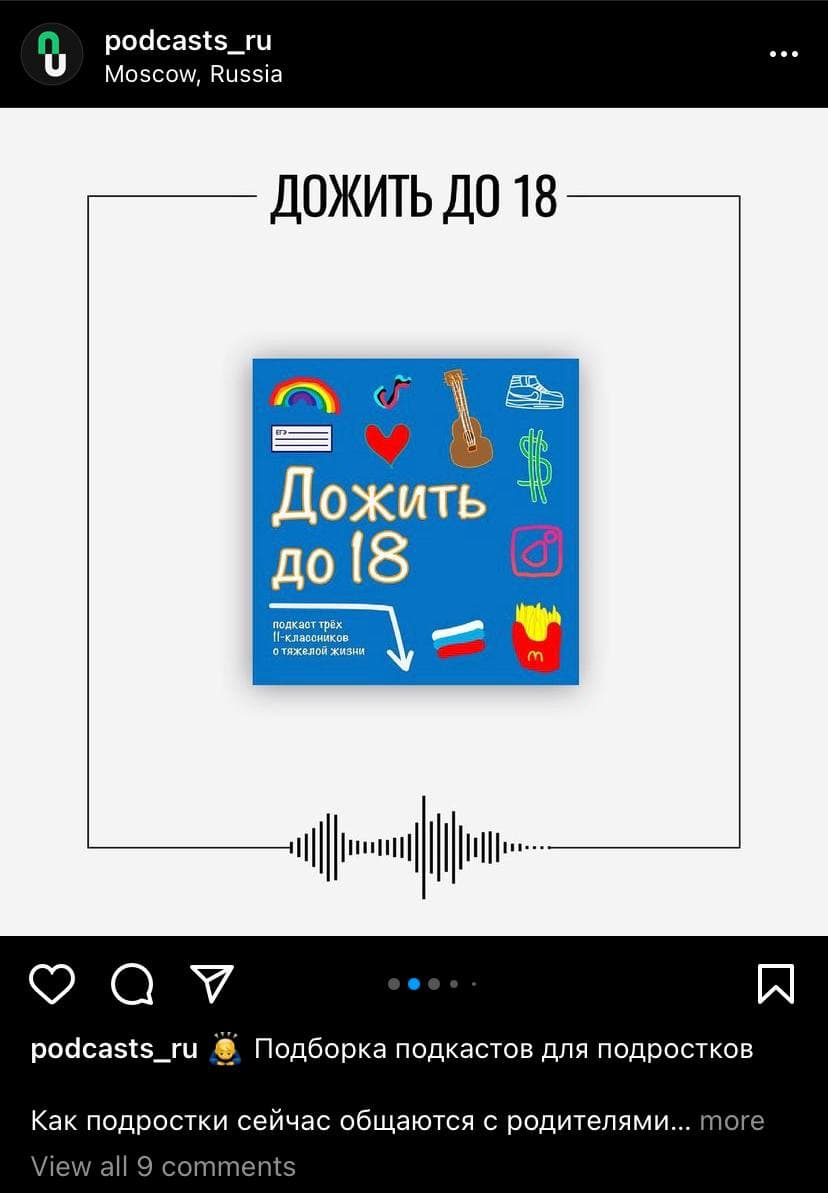Open comments with the speech bubble icon
This screenshot has width=828, height=1193.
(132, 984)
